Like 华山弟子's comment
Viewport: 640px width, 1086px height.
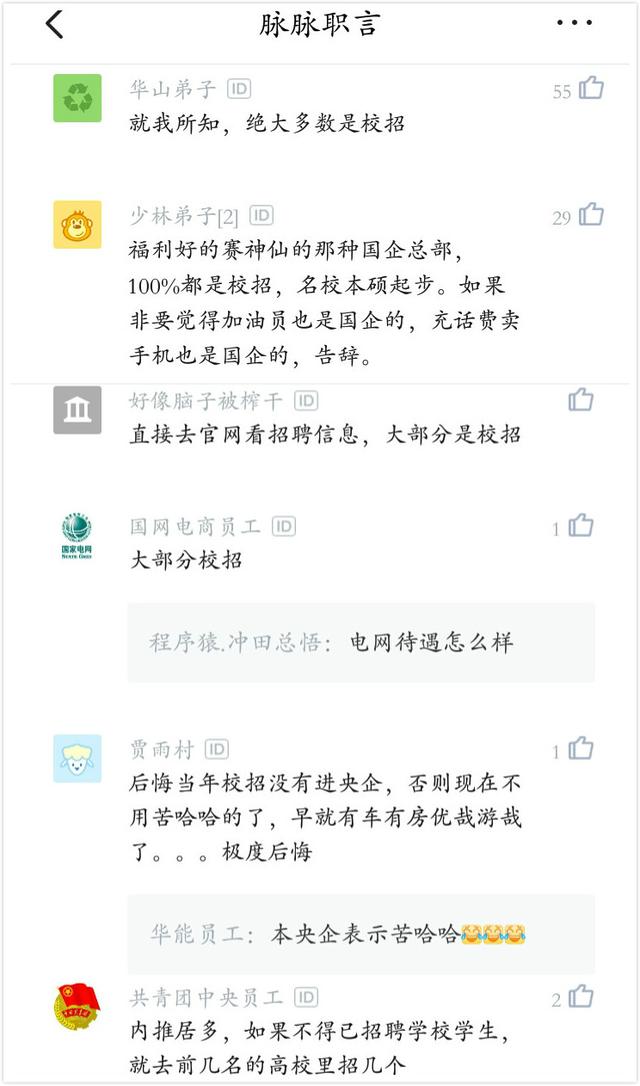(591, 89)
